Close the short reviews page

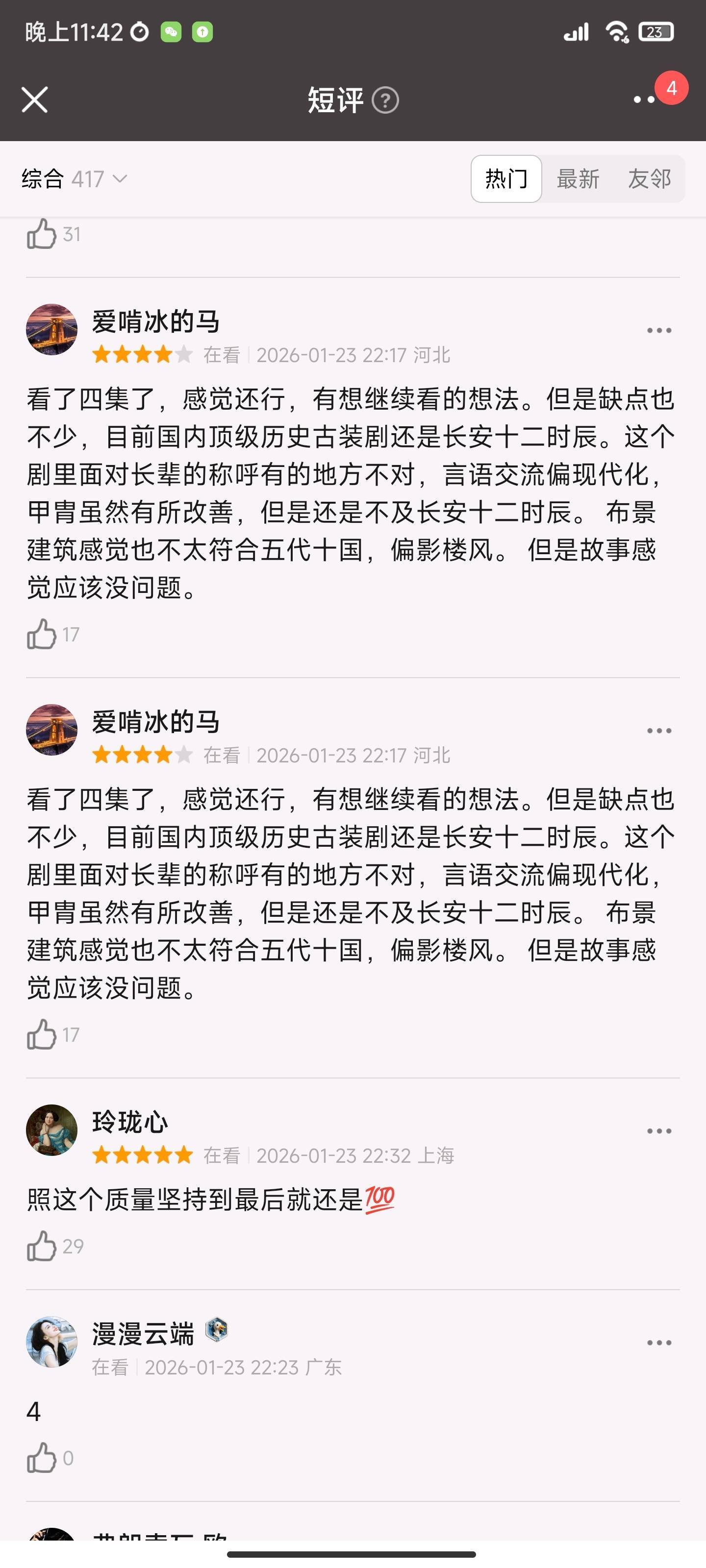tap(35, 99)
